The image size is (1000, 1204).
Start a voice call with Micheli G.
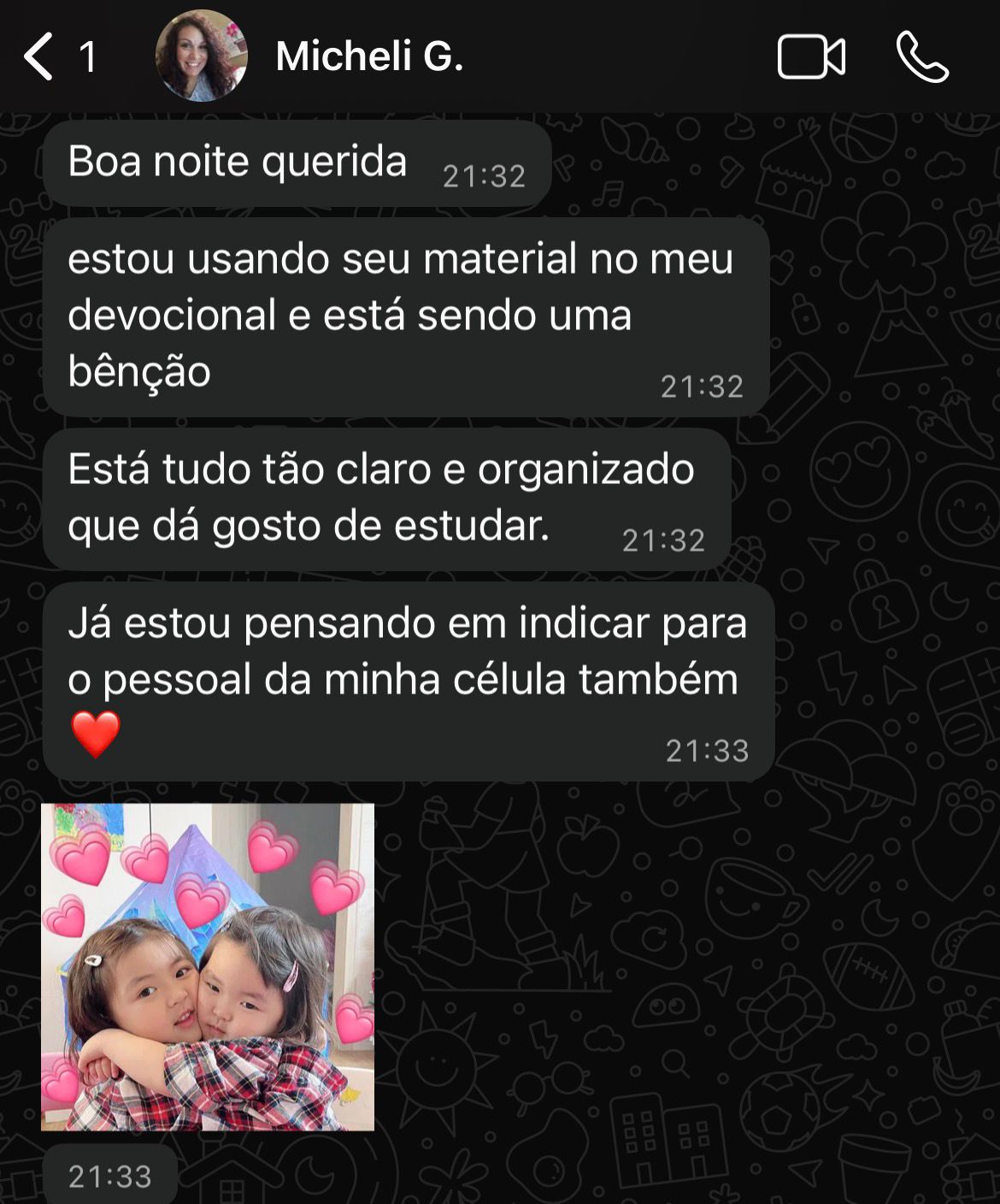[922, 57]
